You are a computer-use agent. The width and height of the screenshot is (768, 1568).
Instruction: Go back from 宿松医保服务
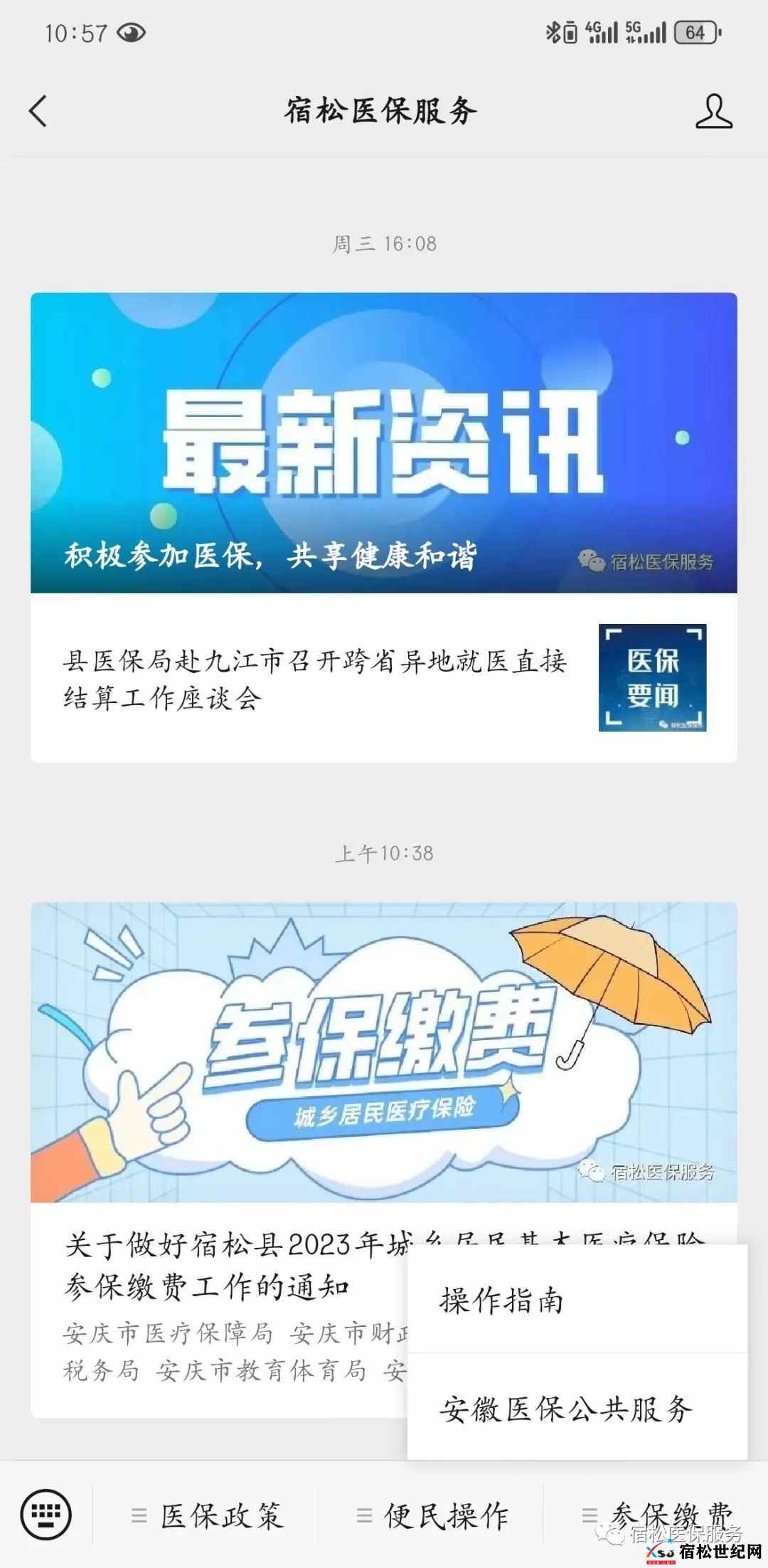point(38,112)
